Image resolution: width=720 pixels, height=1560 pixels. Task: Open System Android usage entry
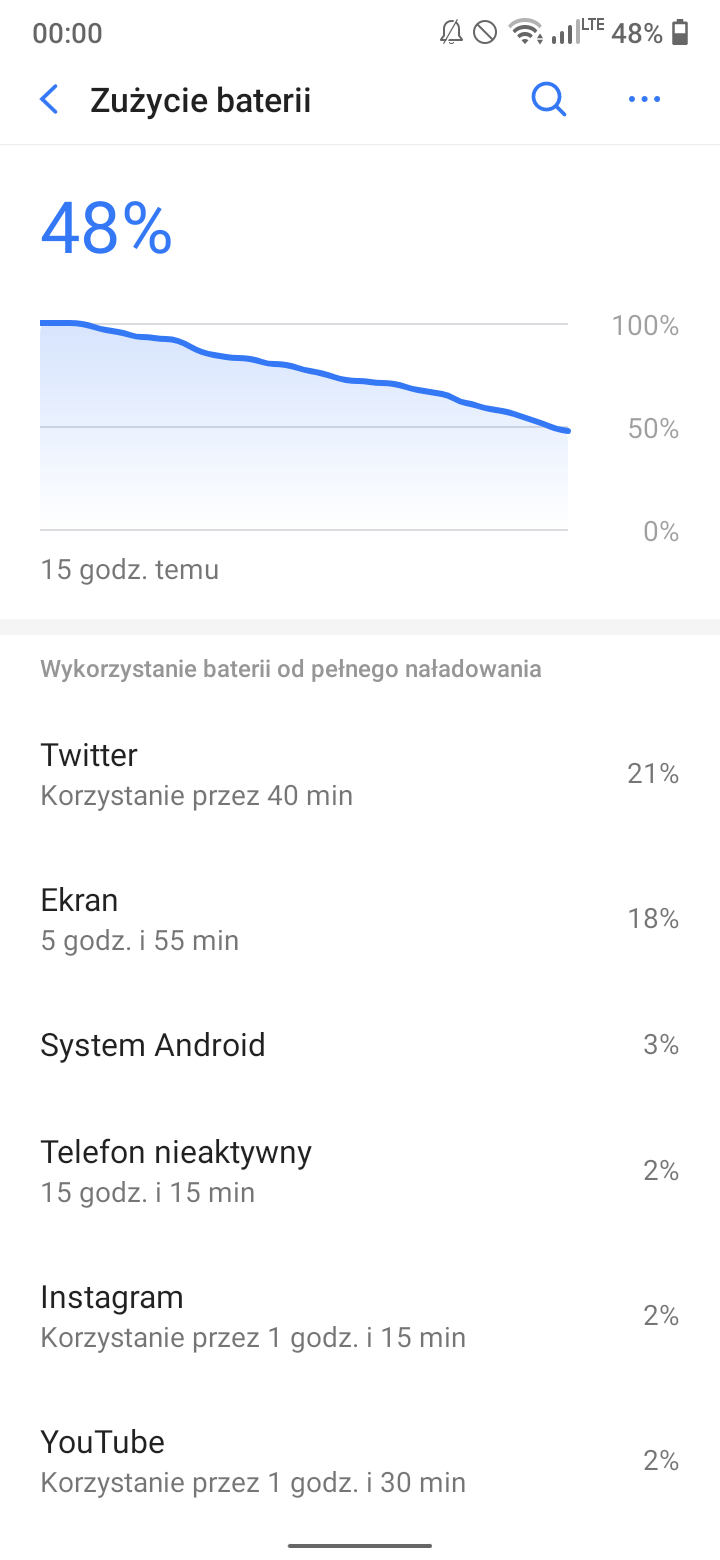(x=360, y=1045)
